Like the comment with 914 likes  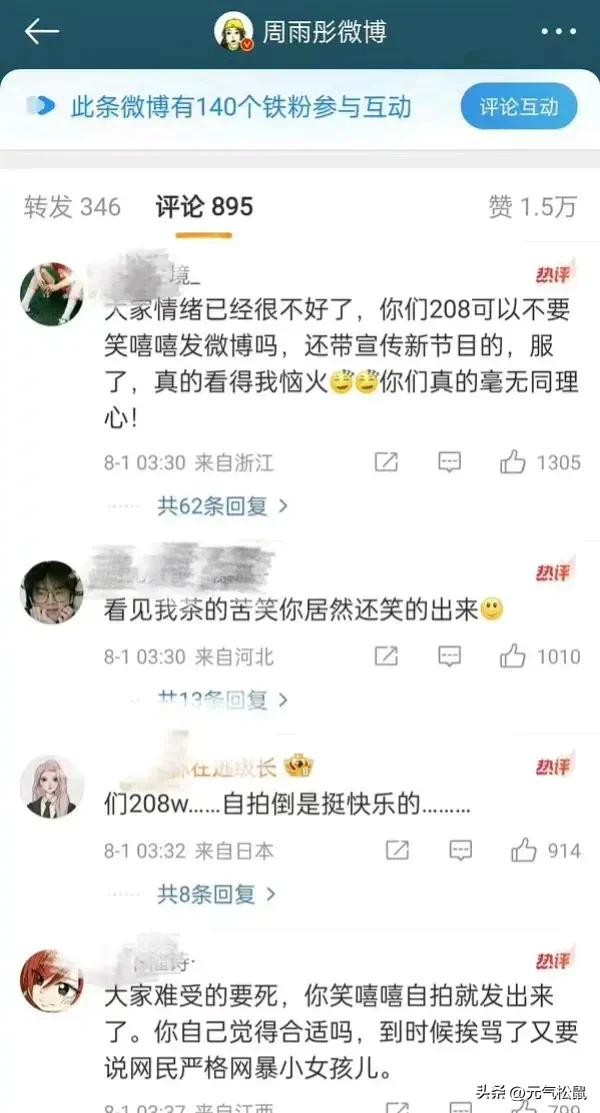[x=524, y=850]
